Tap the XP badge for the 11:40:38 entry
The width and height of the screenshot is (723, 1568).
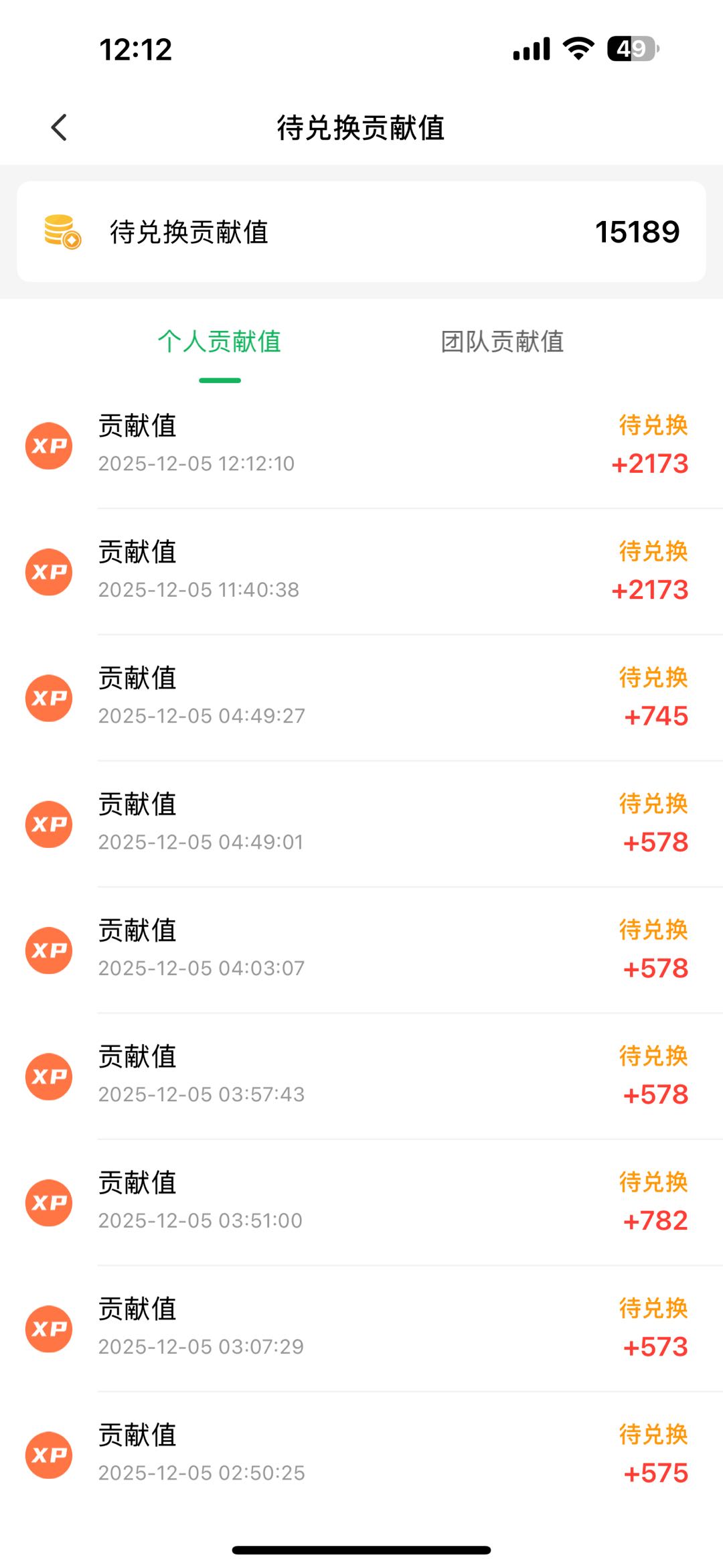(48, 571)
